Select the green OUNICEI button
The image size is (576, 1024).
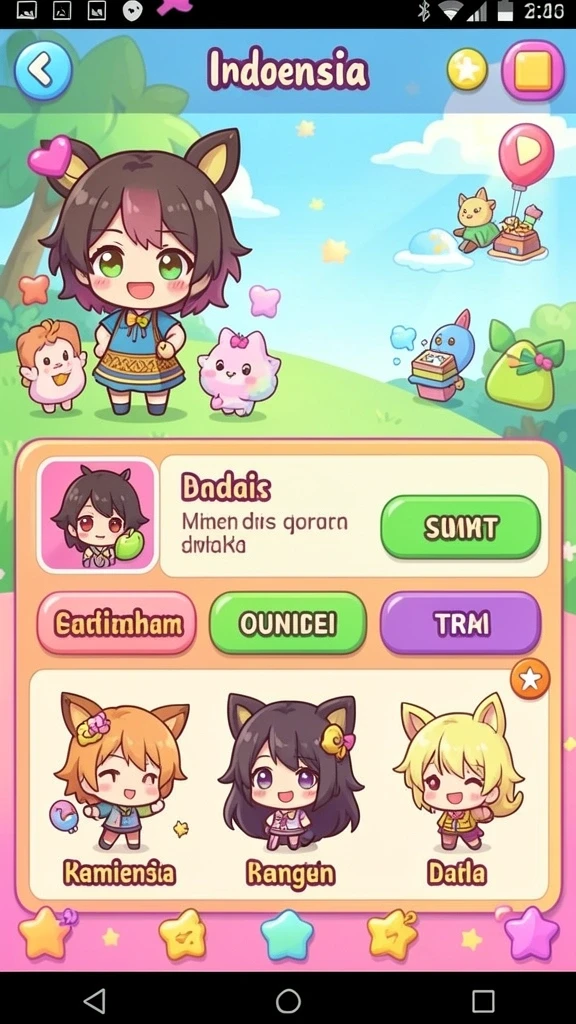tap(288, 624)
